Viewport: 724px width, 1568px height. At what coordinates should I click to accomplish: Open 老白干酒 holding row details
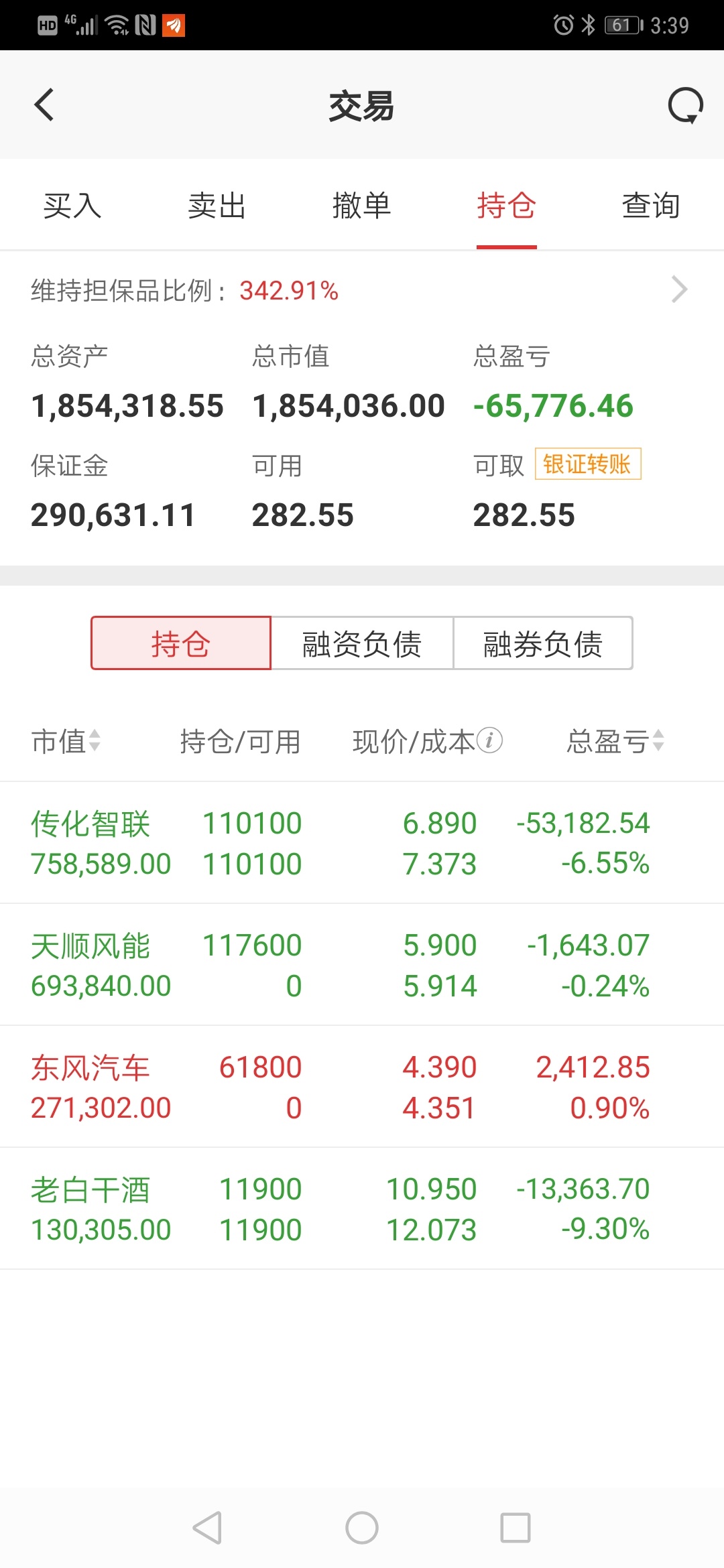362,1208
